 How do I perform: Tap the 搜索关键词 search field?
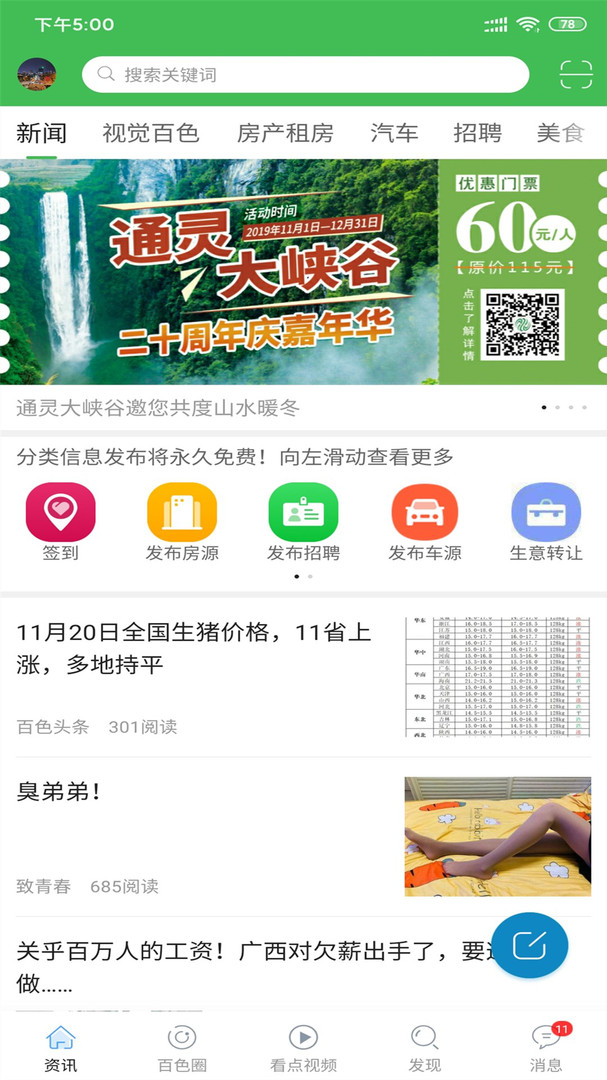pos(305,75)
